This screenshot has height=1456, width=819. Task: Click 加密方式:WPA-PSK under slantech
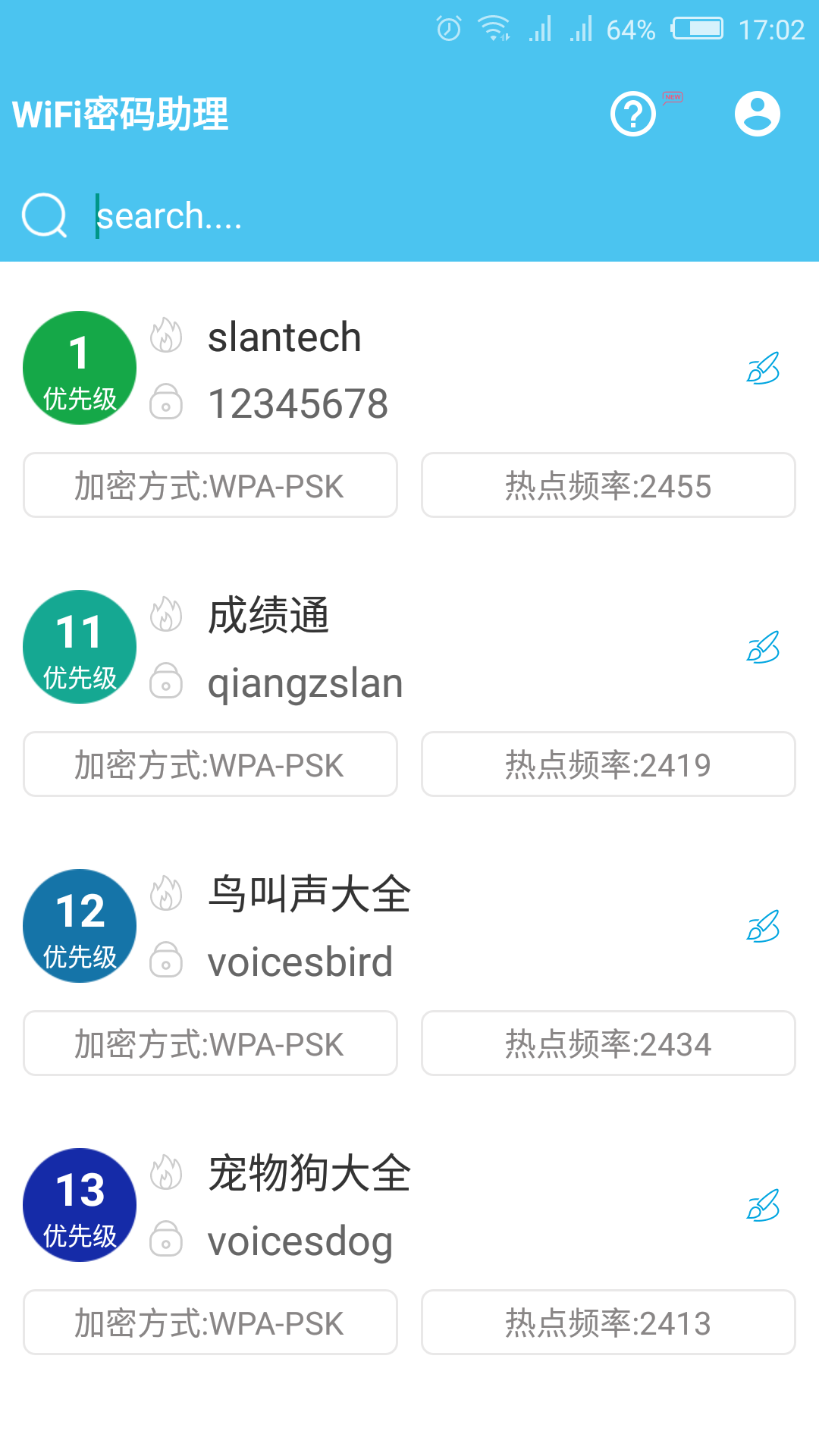click(210, 485)
